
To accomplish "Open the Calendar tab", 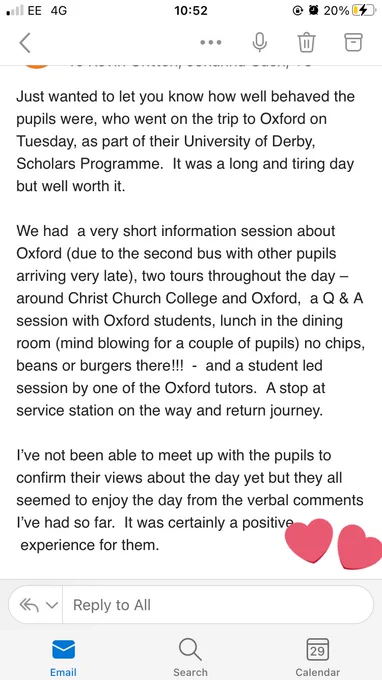I will coord(317,657).
